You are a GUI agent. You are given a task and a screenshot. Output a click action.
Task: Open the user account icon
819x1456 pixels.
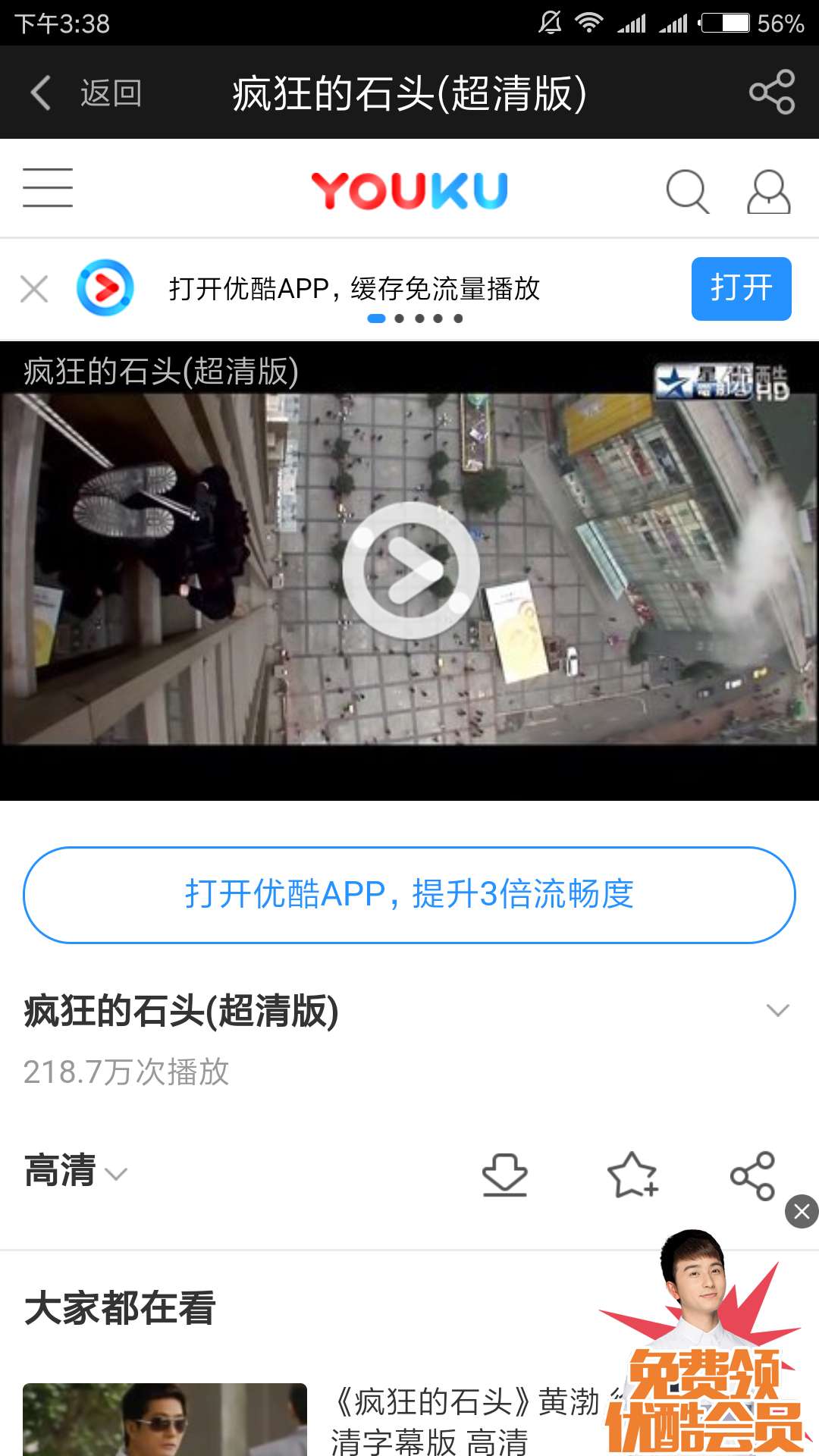click(768, 191)
